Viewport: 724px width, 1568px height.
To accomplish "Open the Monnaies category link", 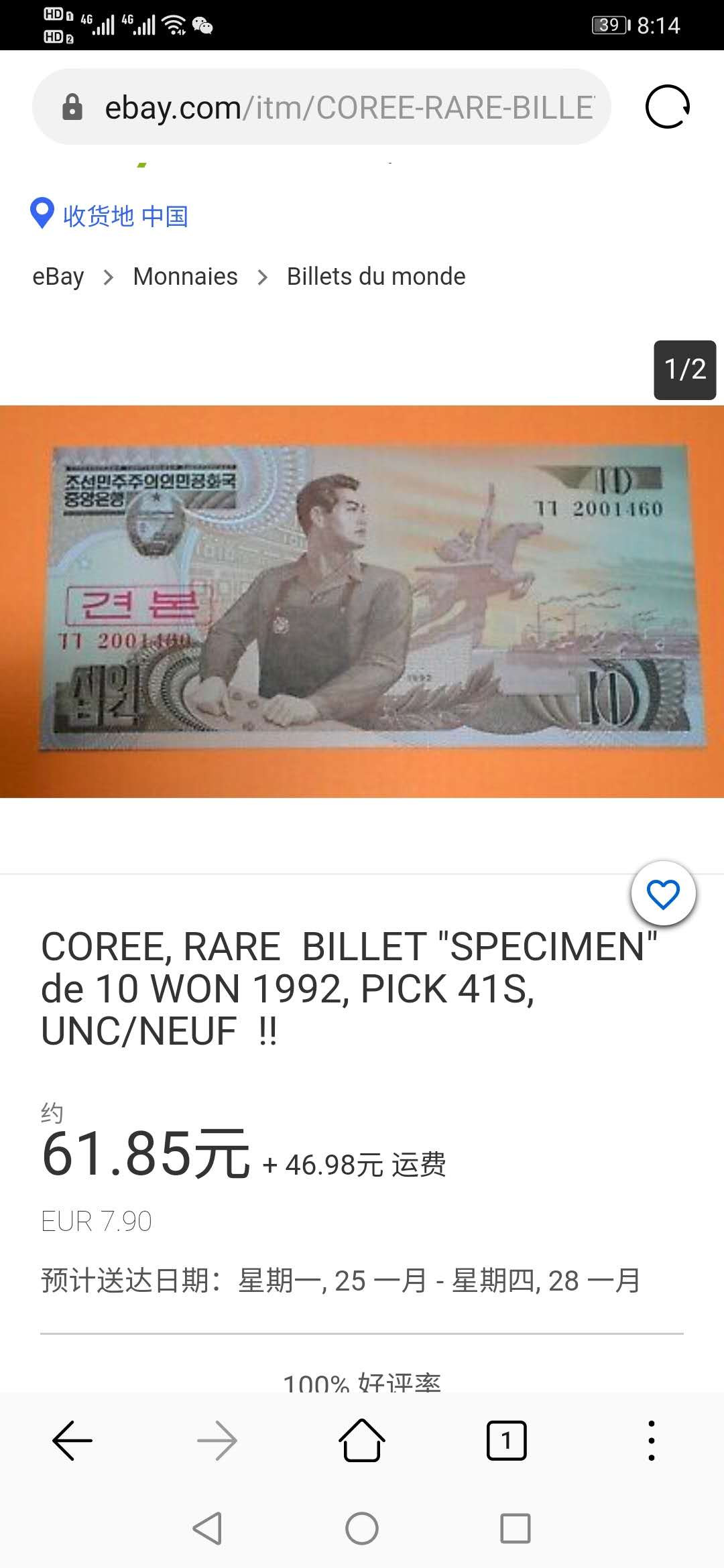I will tap(185, 277).
